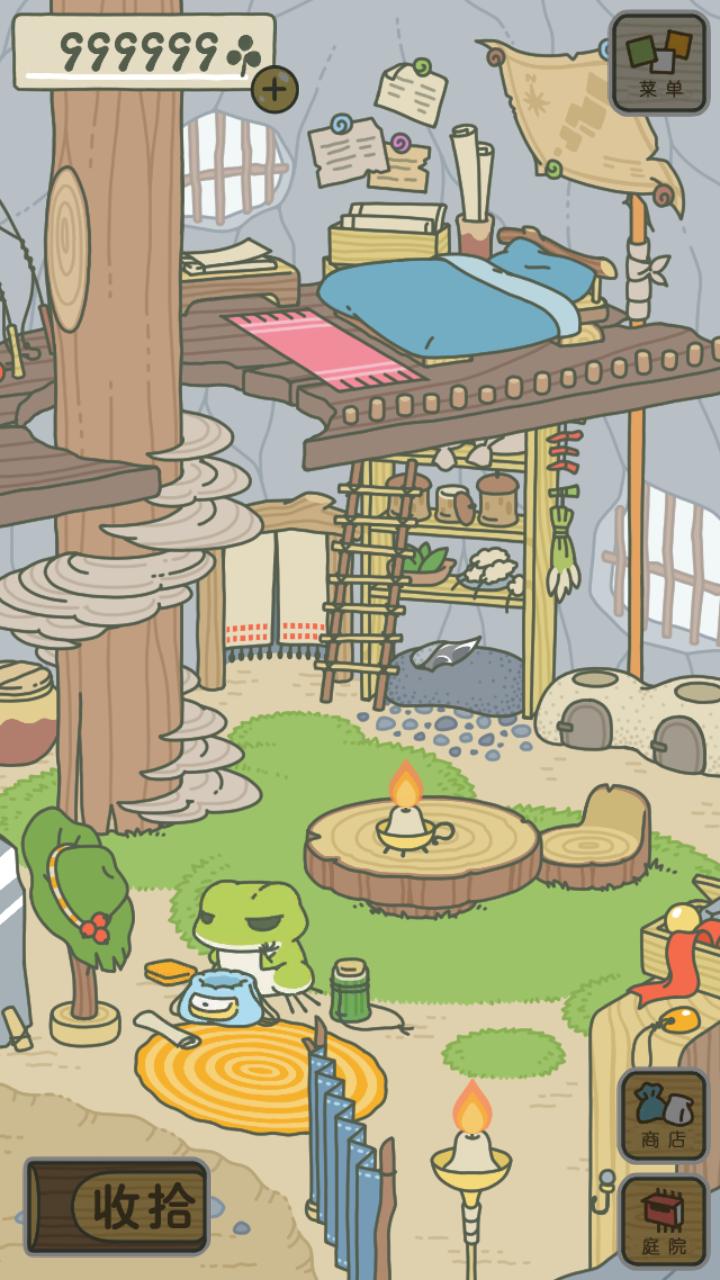Tap the 收拾 pack-up button
Viewport: 720px width, 1280px height.
click(118, 1206)
